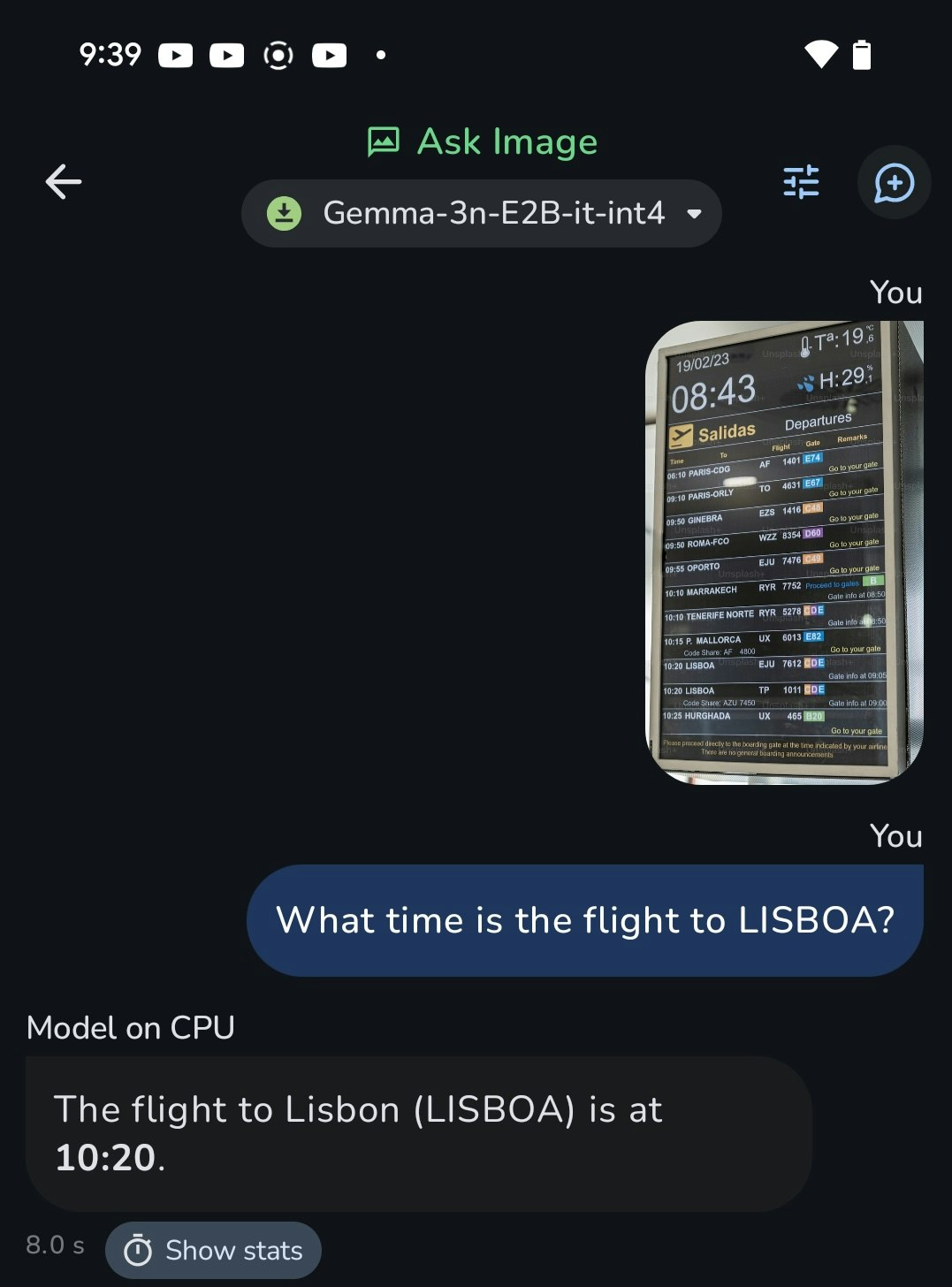Open the Gemma-3n-E2B-it-int4 model dropdown
Image resolution: width=952 pixels, height=1287 pixels.
pos(482,213)
